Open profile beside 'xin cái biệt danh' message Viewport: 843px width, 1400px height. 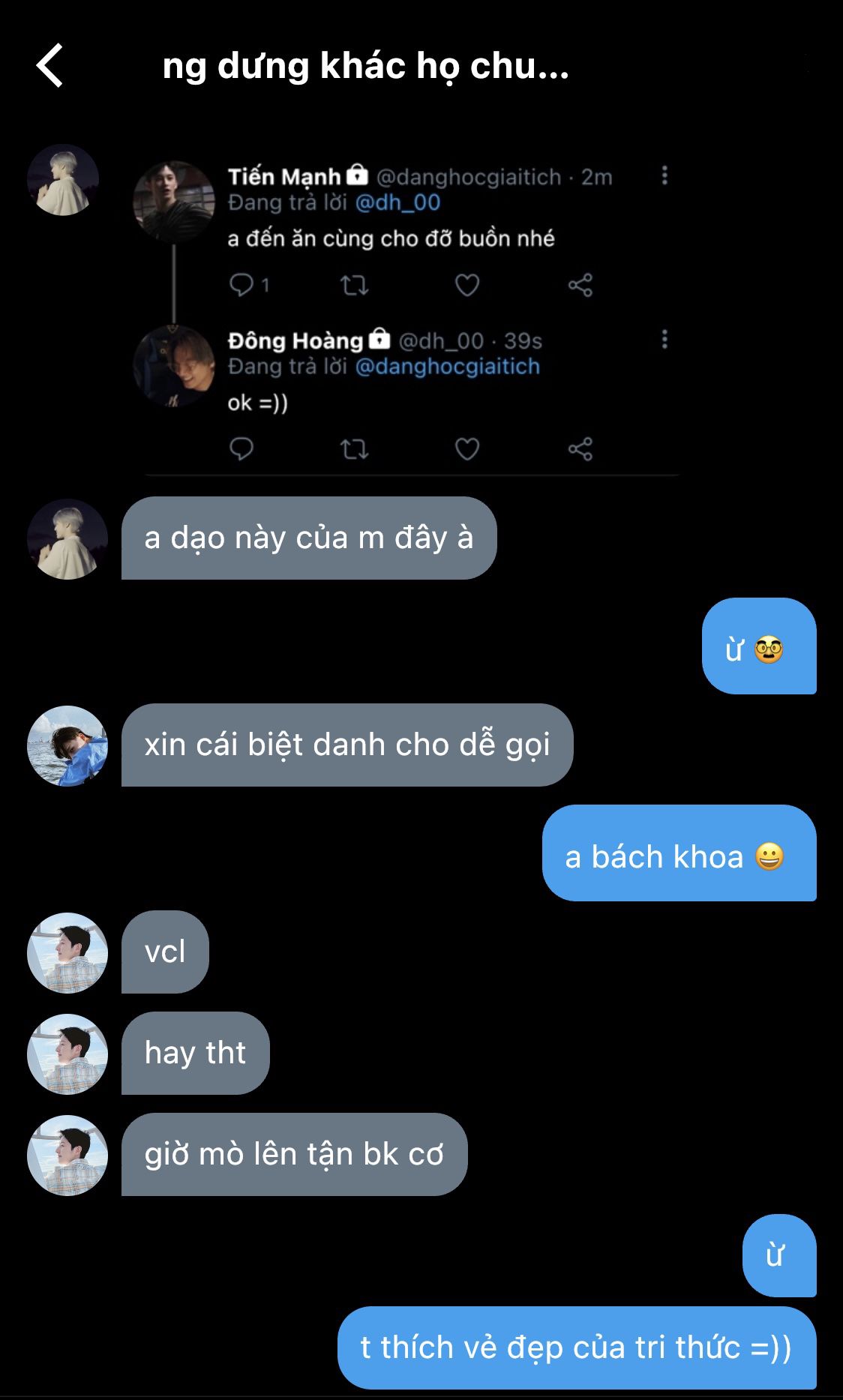(67, 745)
